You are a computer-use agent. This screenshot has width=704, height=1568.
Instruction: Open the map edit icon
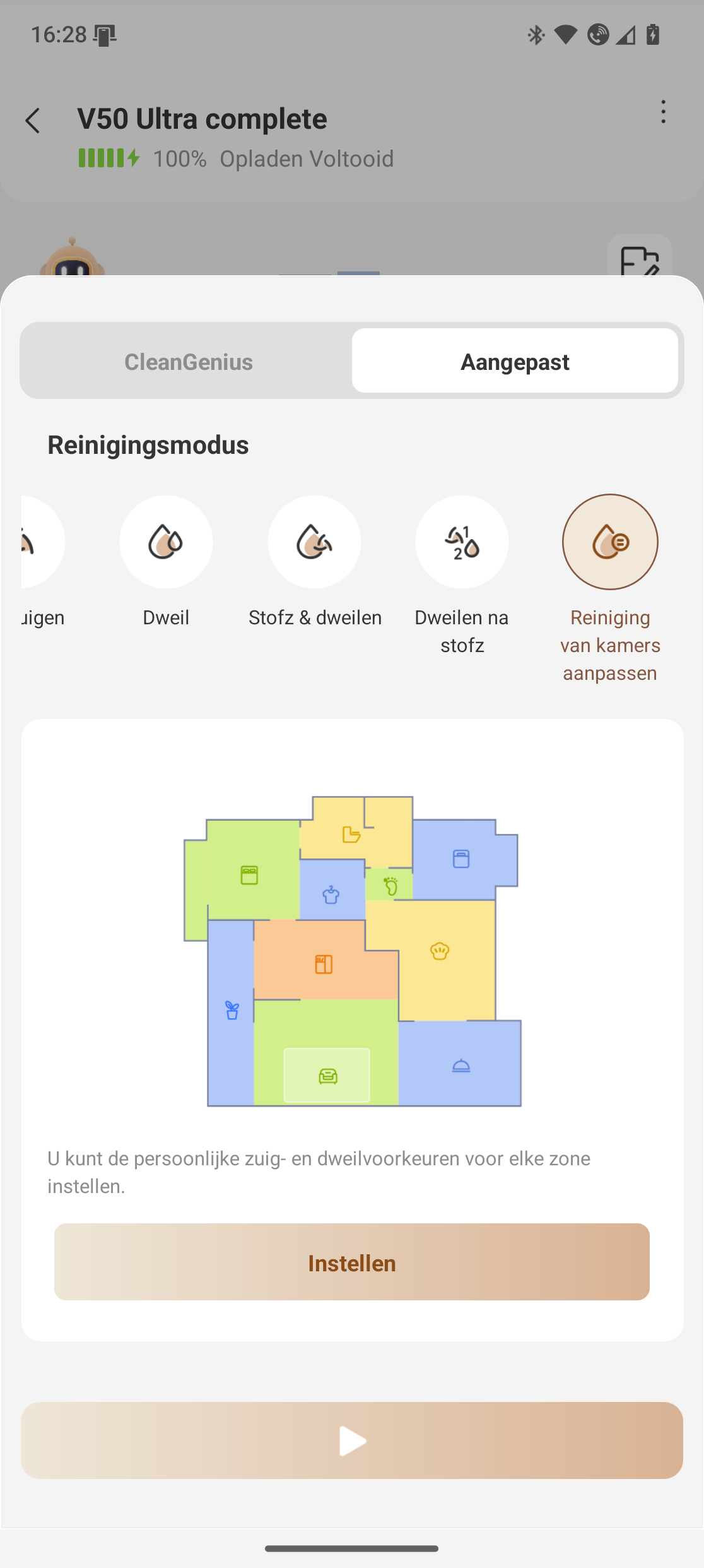[x=639, y=259]
